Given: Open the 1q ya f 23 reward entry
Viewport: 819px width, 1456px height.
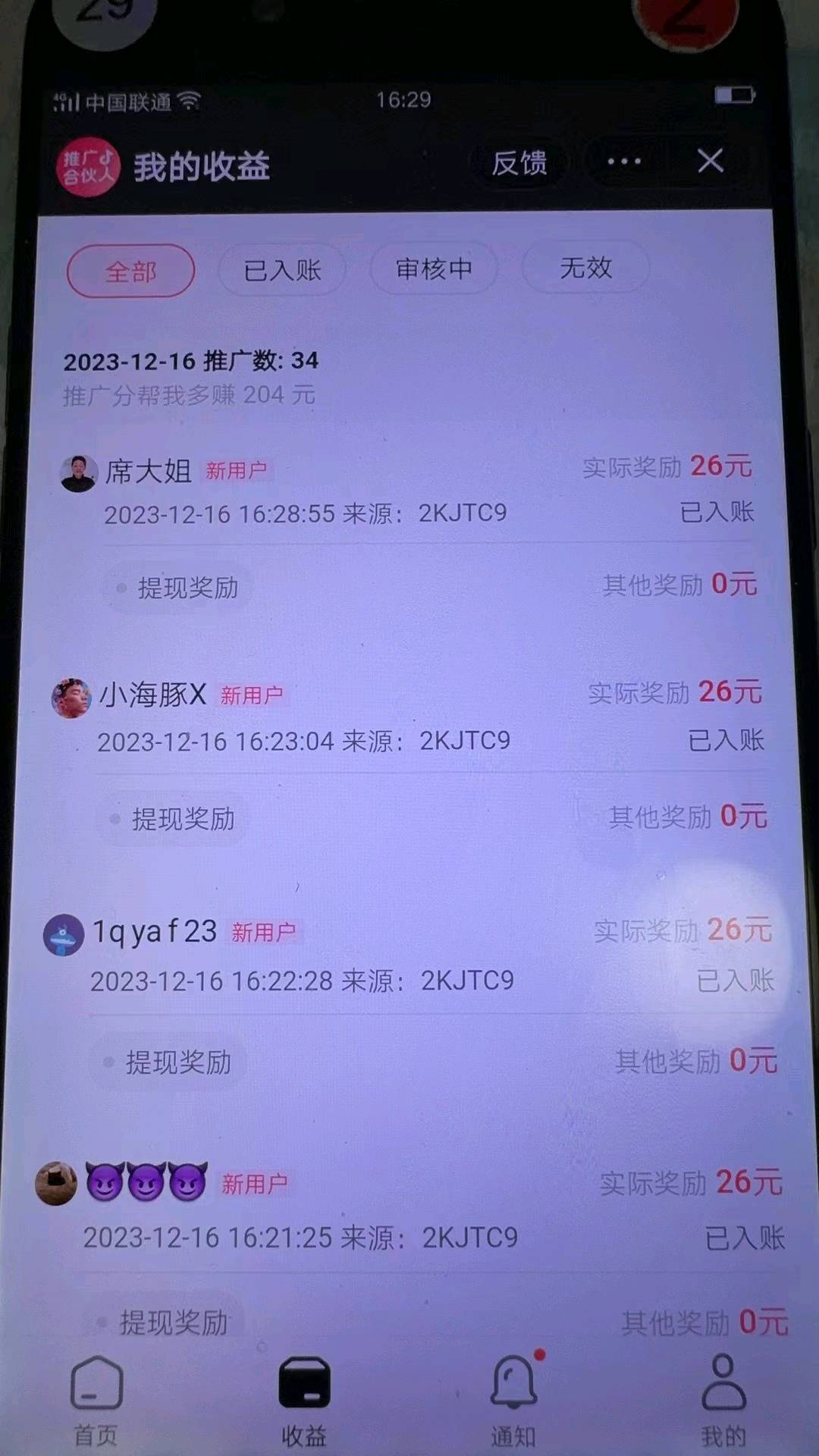Looking at the screenshot, I should click(409, 955).
